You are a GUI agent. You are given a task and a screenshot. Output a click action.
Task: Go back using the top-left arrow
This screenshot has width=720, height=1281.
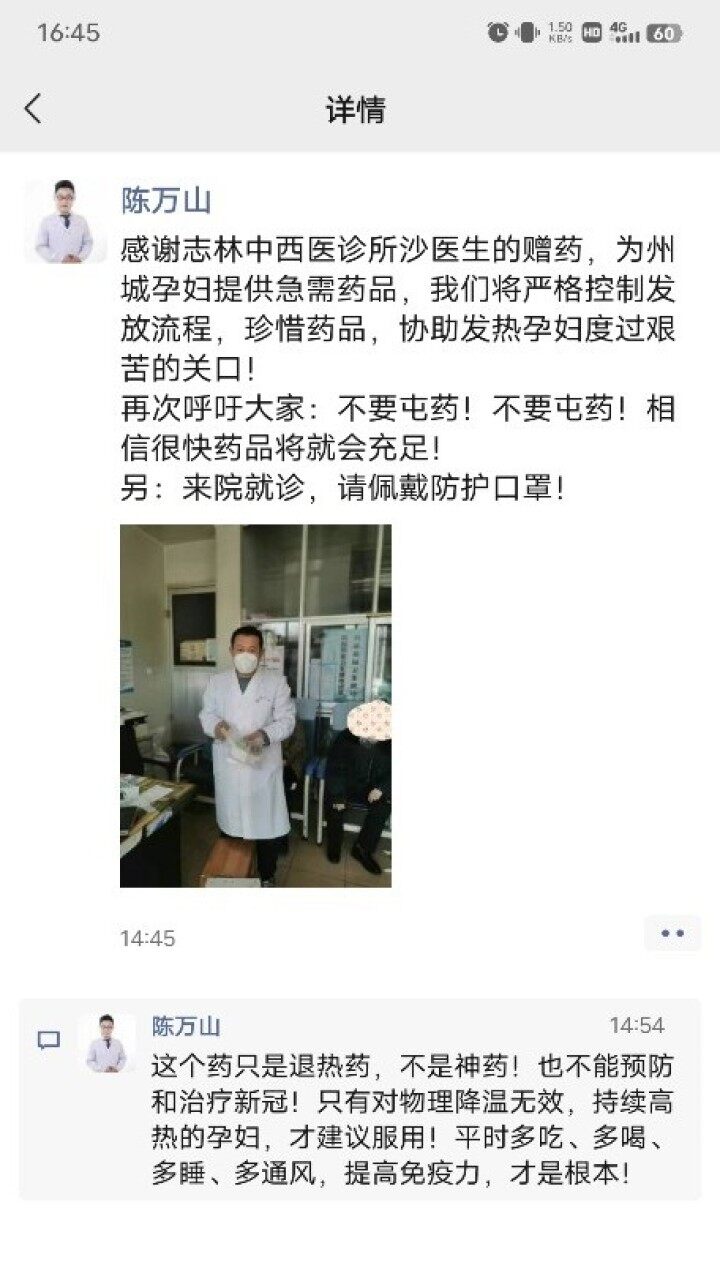[33, 109]
